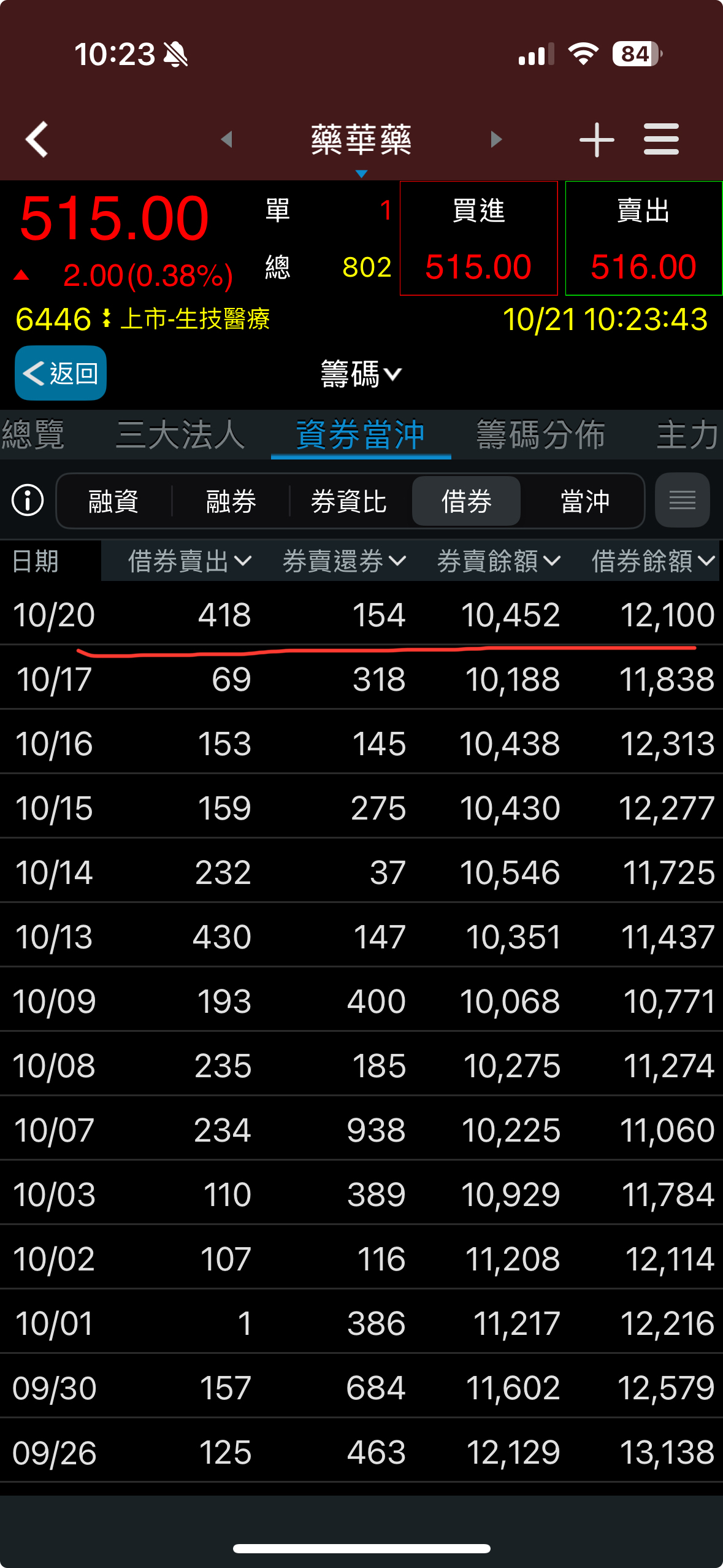This screenshot has width=723, height=1568.
Task: Expand the 券賣餘額 column dropdown
Action: (x=499, y=561)
